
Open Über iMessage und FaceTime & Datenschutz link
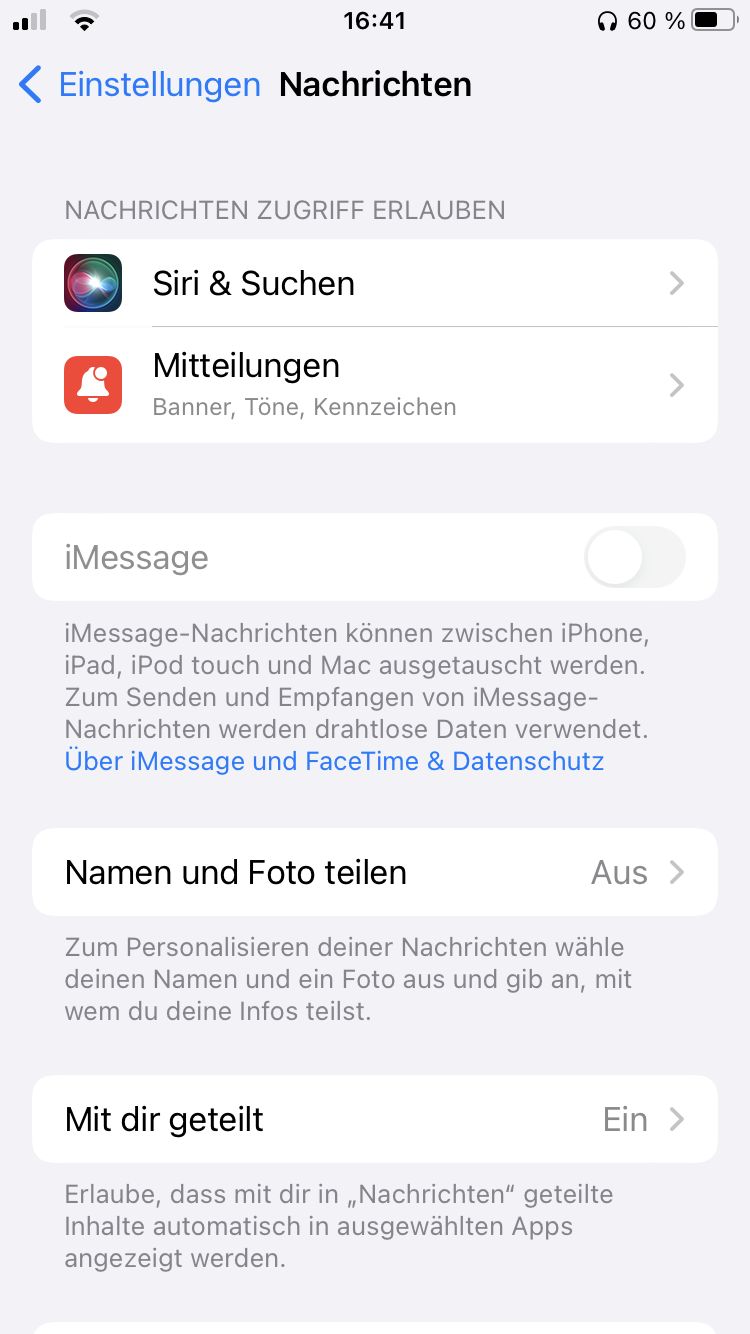click(334, 761)
